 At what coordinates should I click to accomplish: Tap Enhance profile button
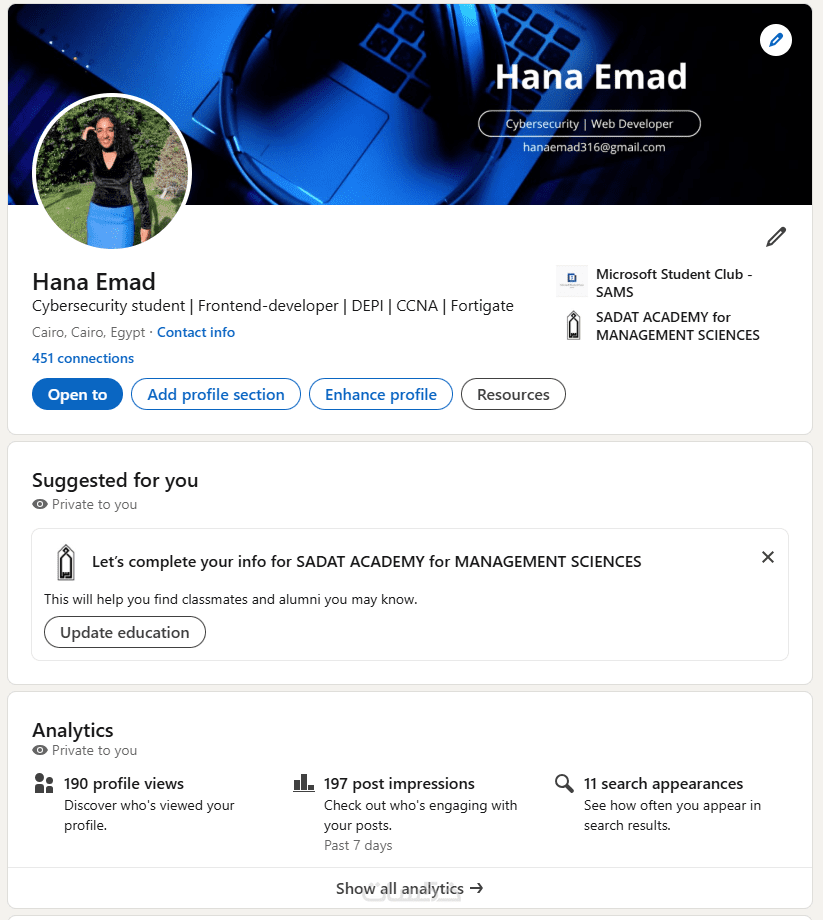point(380,394)
